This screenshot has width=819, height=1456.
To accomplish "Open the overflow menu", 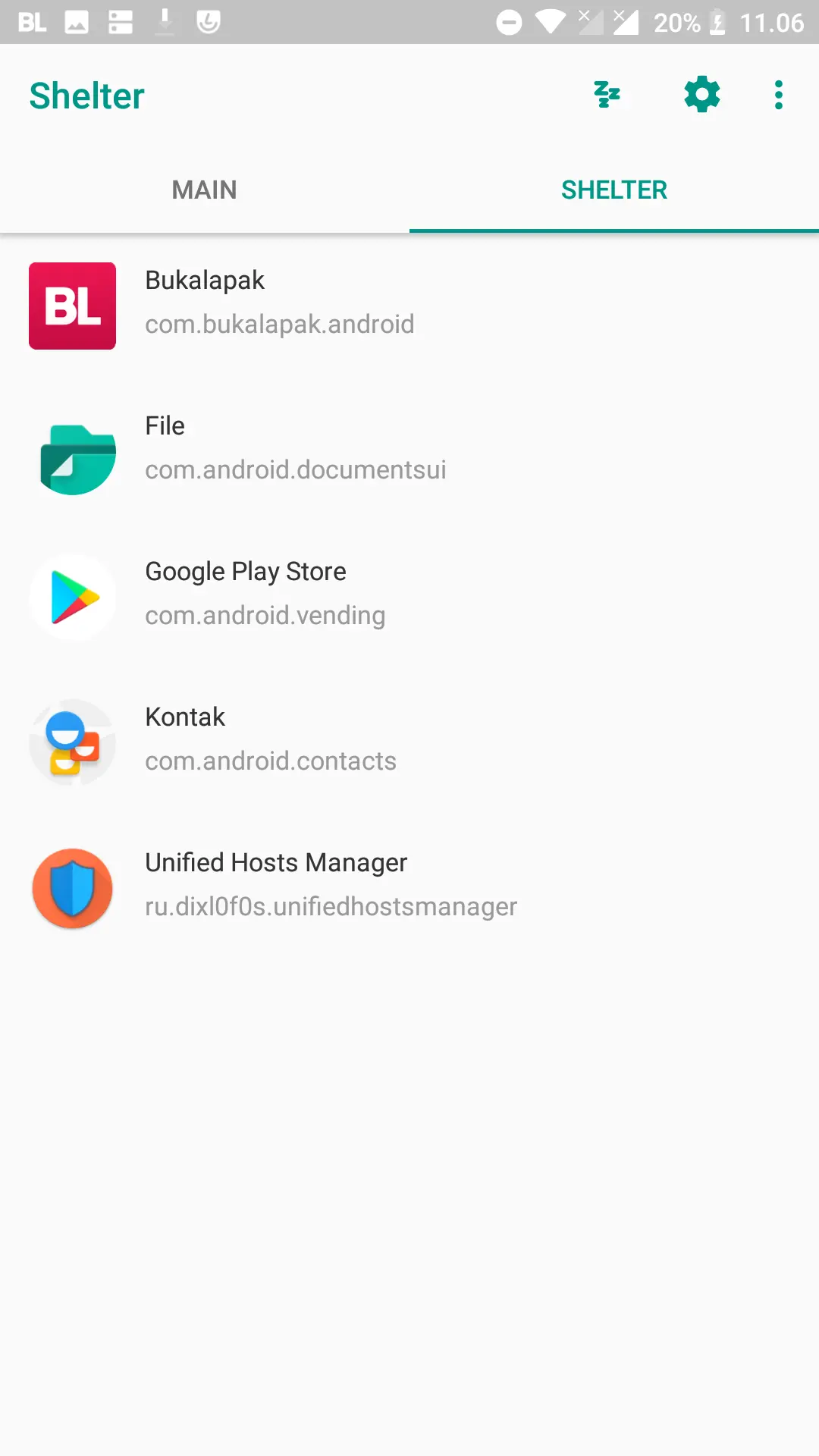I will (x=778, y=96).
